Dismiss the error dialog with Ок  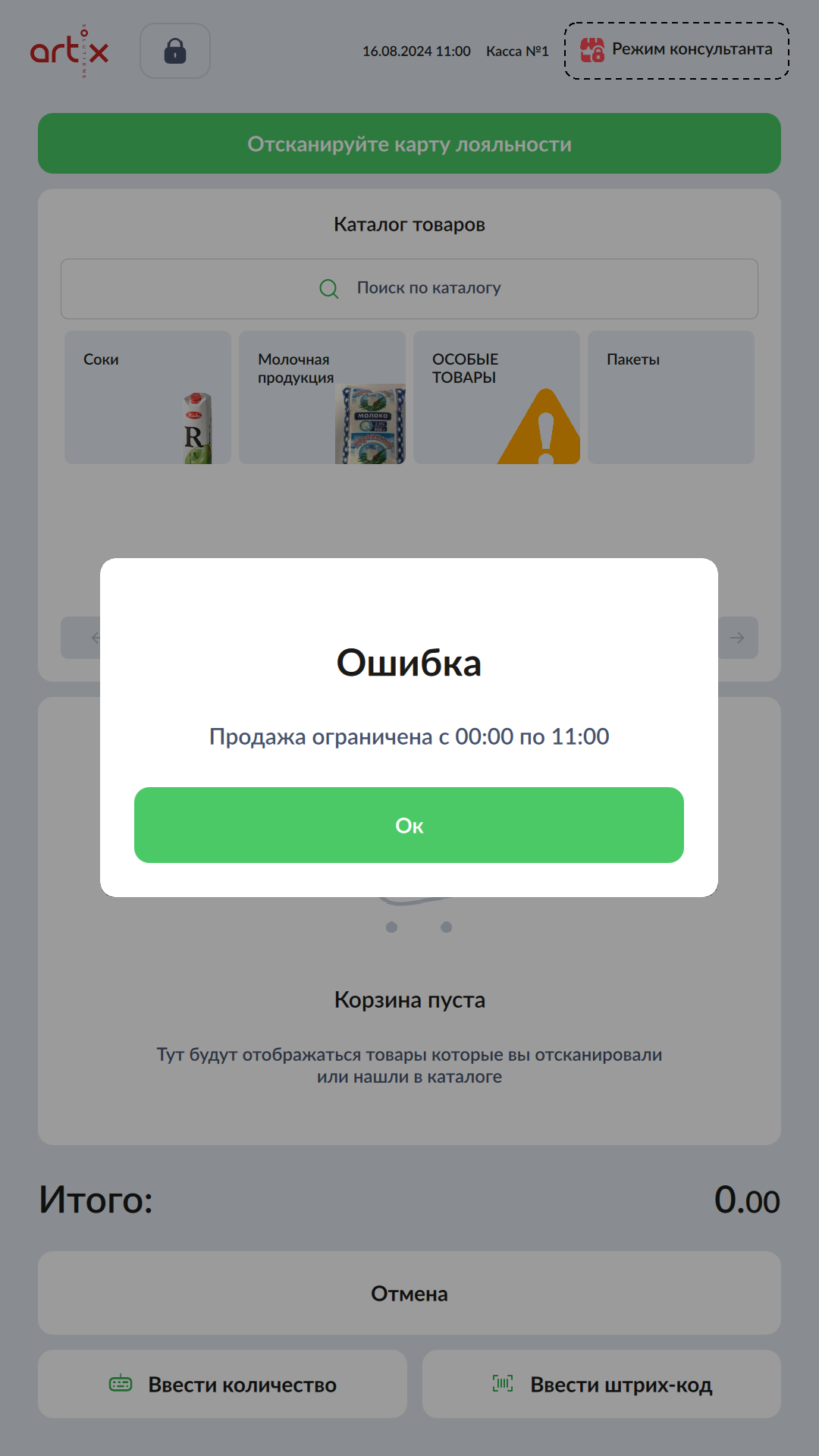pos(409,825)
